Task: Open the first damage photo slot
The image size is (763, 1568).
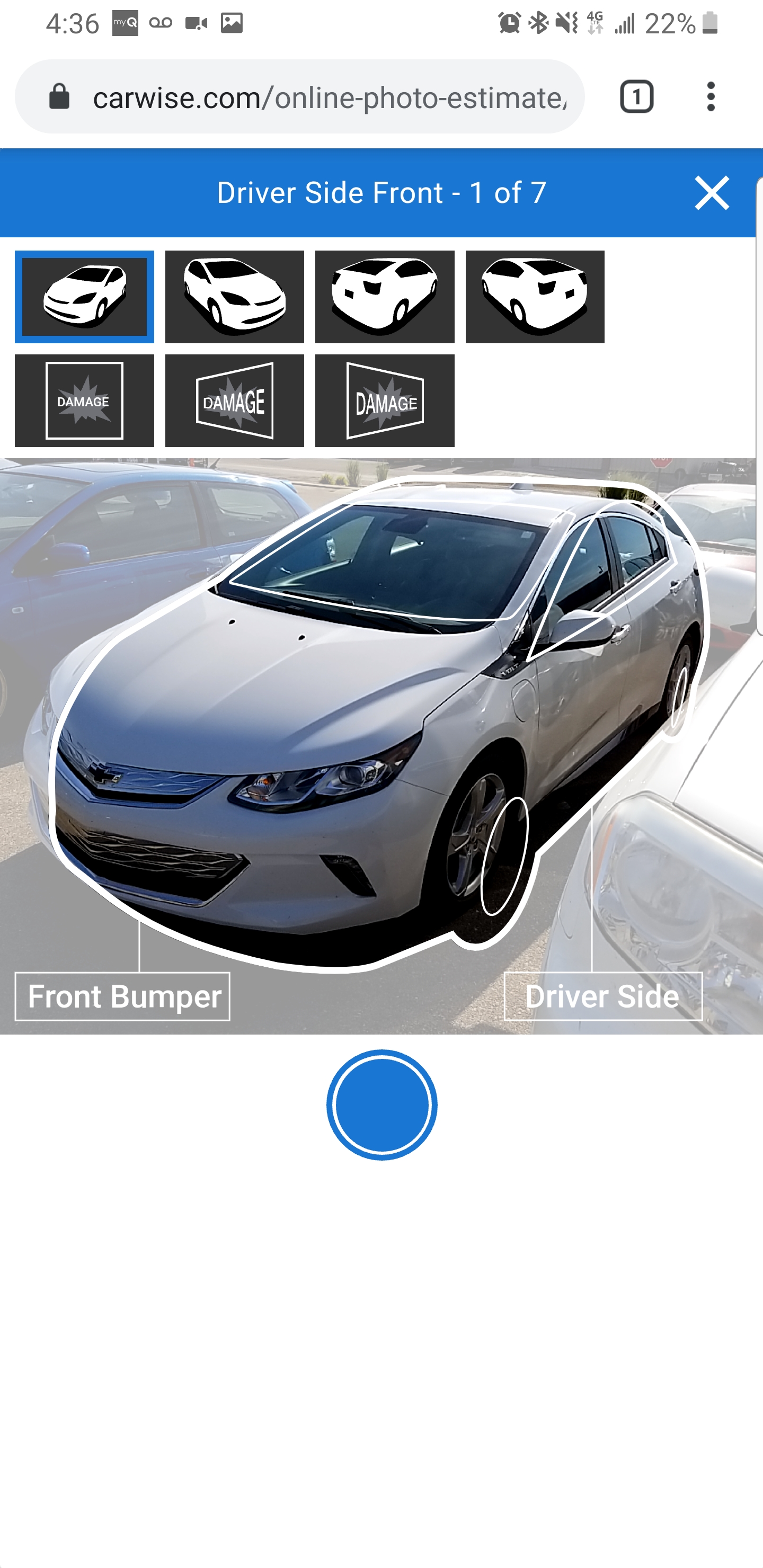Action: (85, 400)
